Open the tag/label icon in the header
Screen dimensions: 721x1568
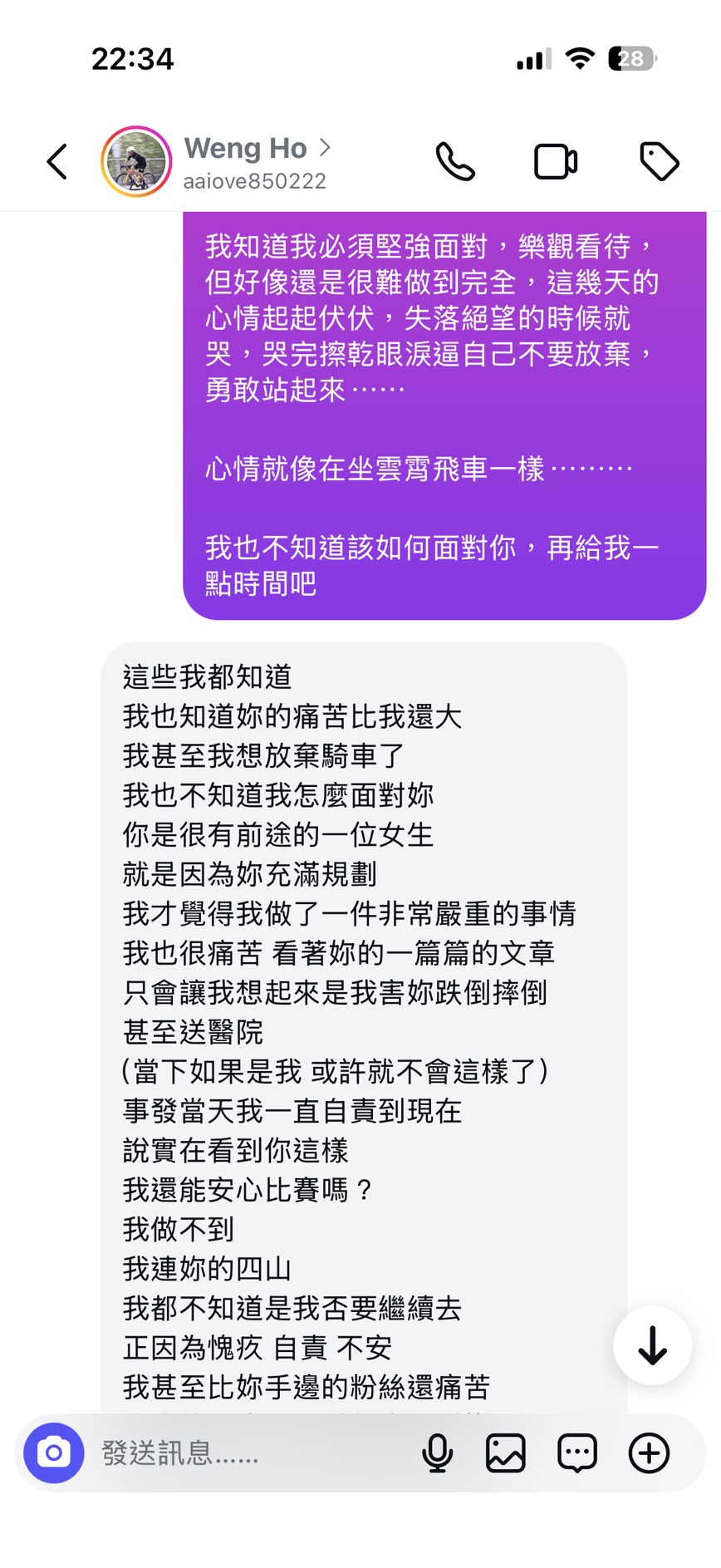coord(660,161)
